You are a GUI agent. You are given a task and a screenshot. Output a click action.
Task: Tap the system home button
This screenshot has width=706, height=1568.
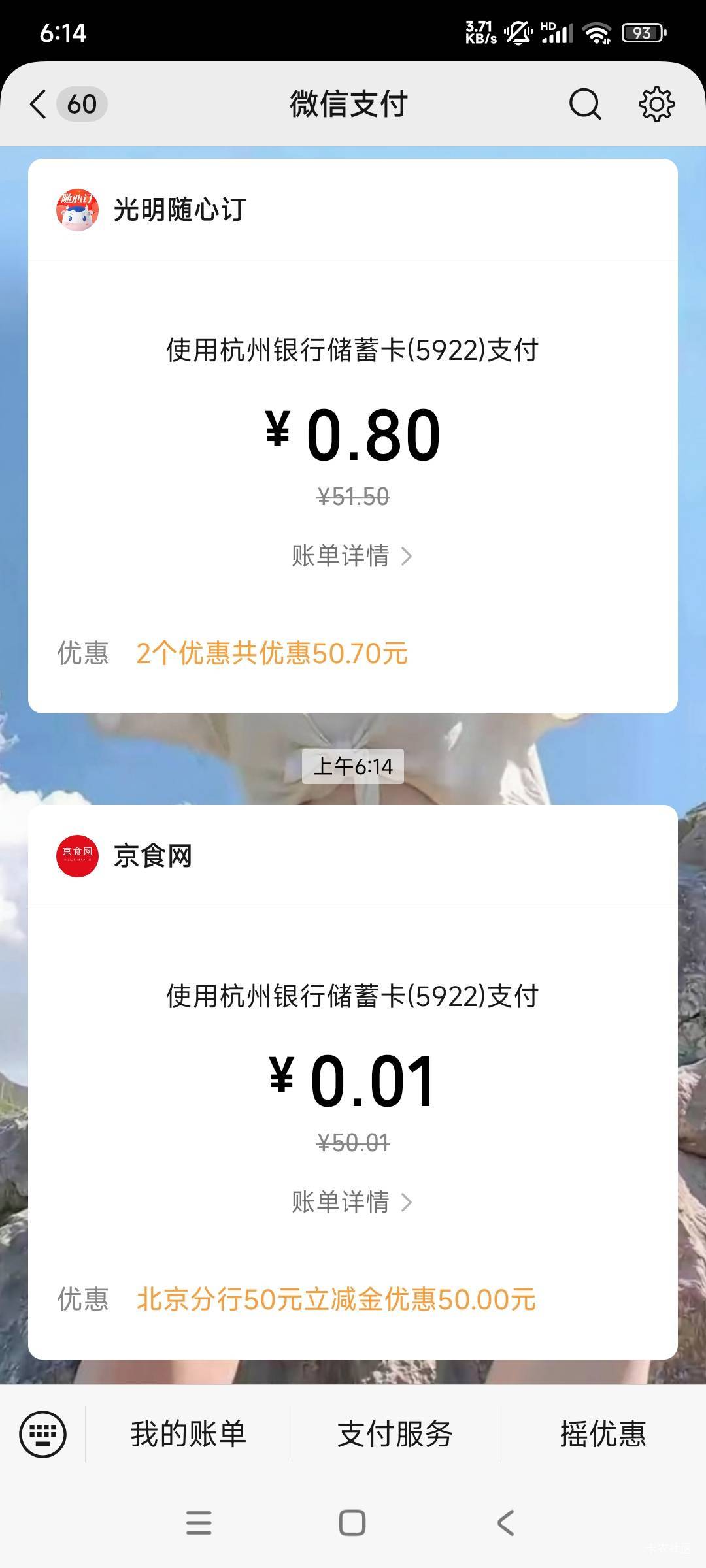click(352, 1523)
